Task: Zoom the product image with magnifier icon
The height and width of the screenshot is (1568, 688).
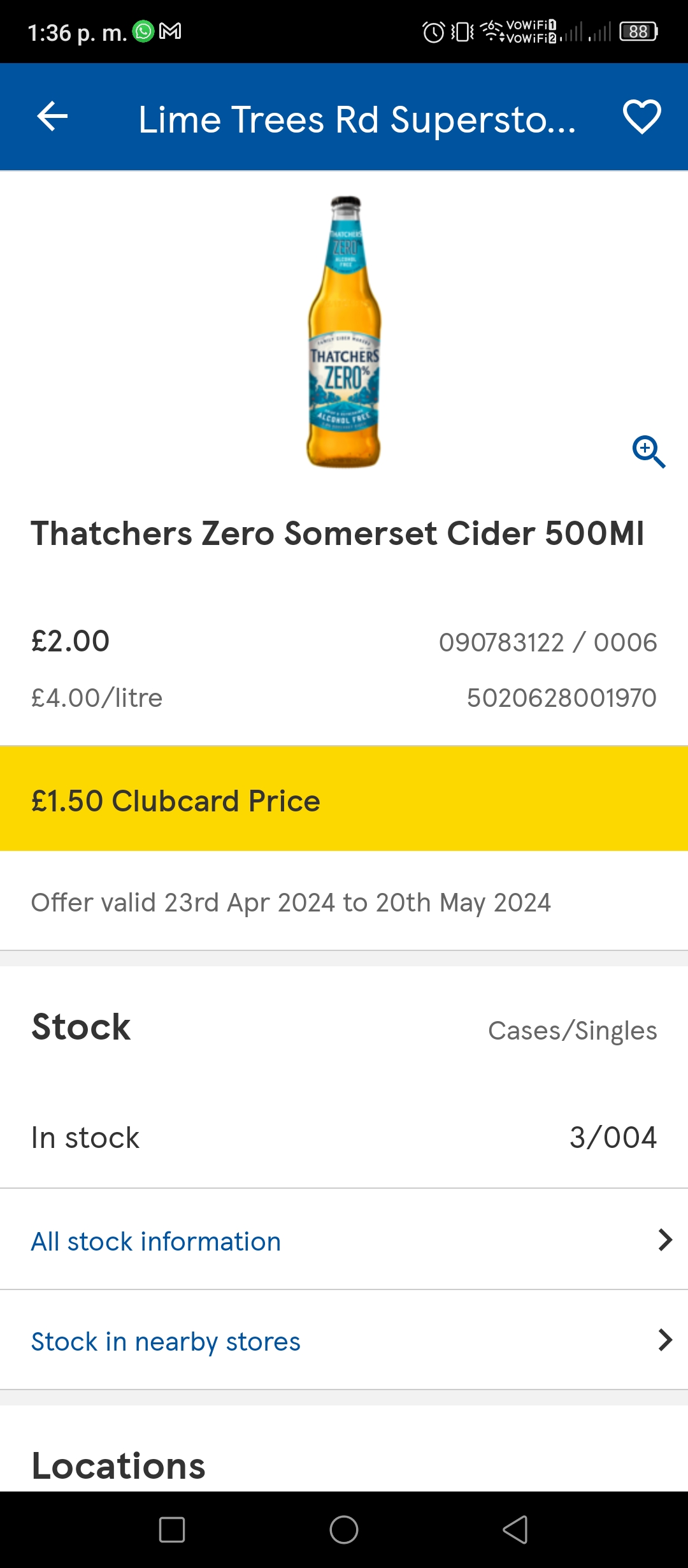Action: tap(649, 452)
